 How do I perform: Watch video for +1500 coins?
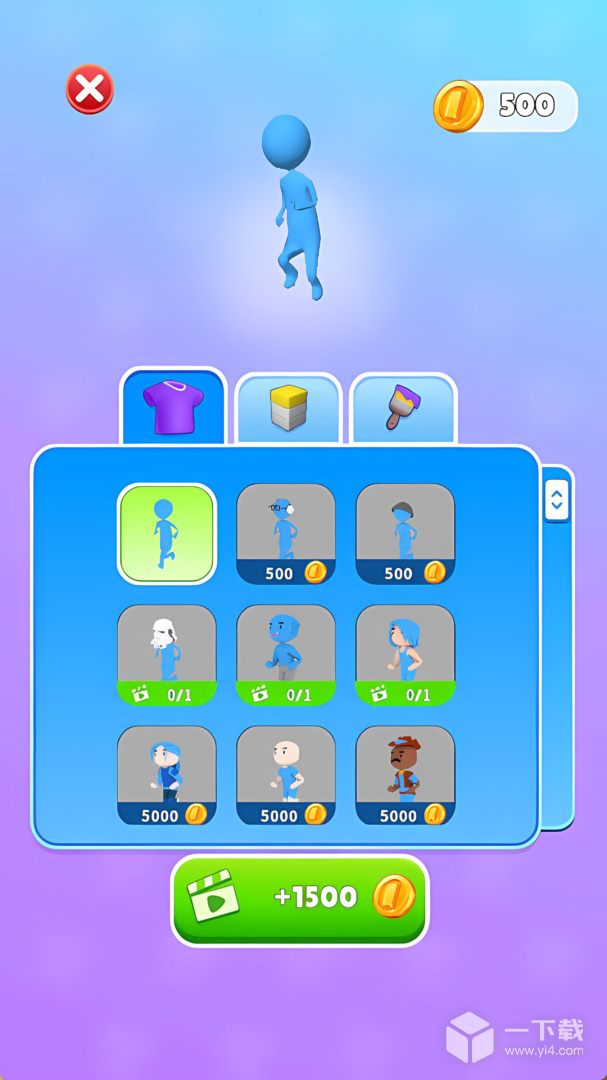click(300, 900)
